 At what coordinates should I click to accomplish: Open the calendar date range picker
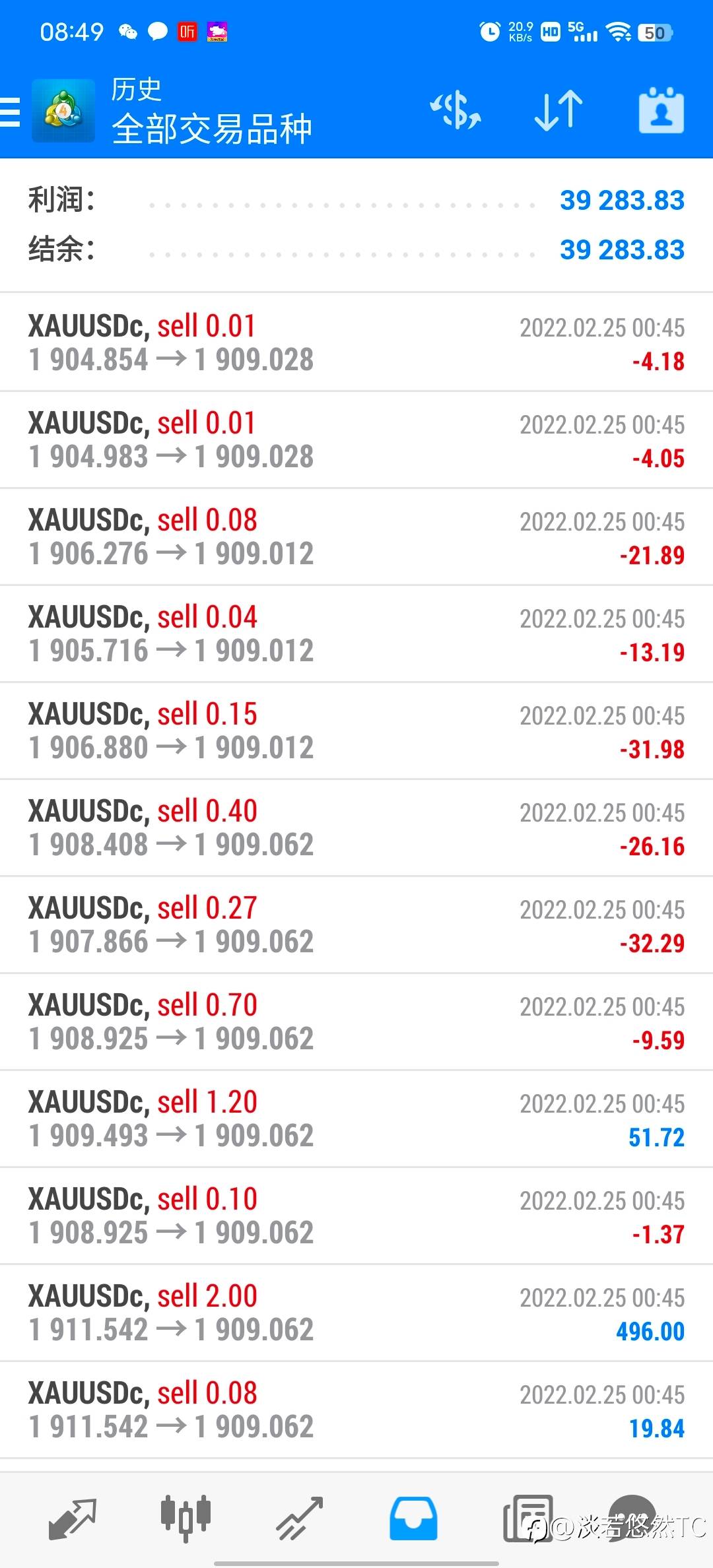pos(661,110)
